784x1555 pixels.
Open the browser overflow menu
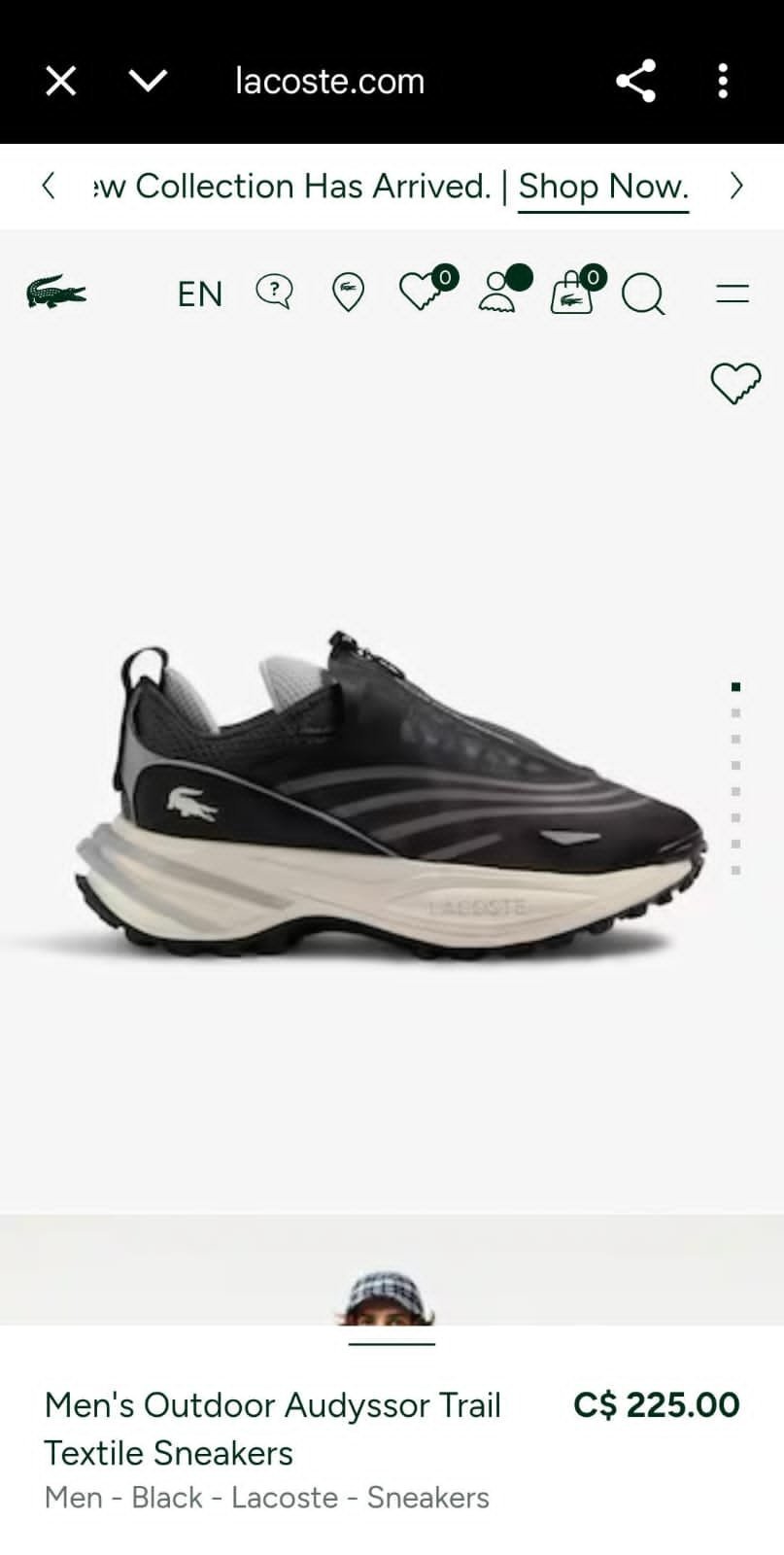(x=723, y=81)
